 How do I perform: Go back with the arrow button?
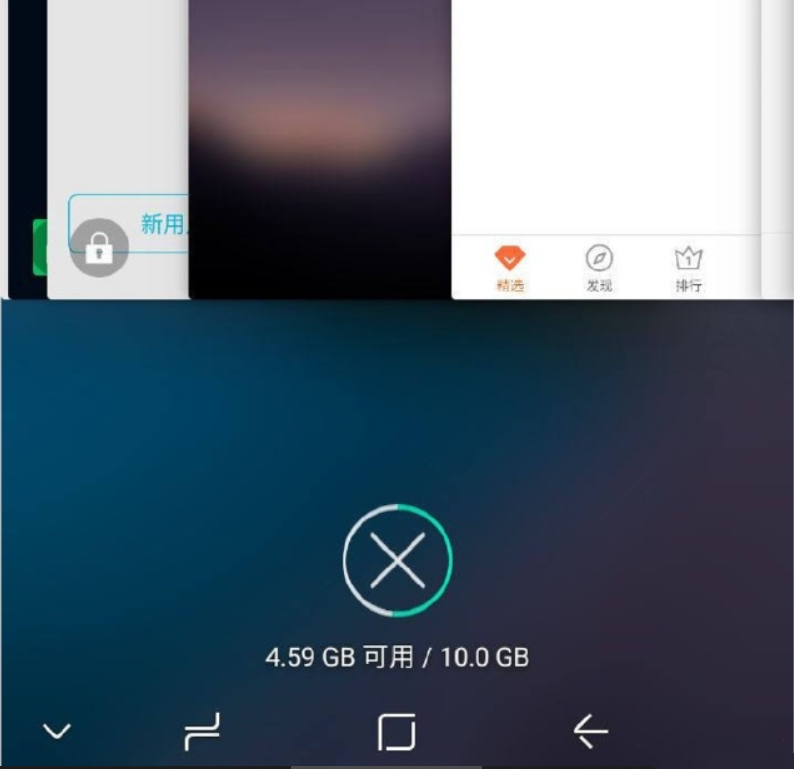590,731
